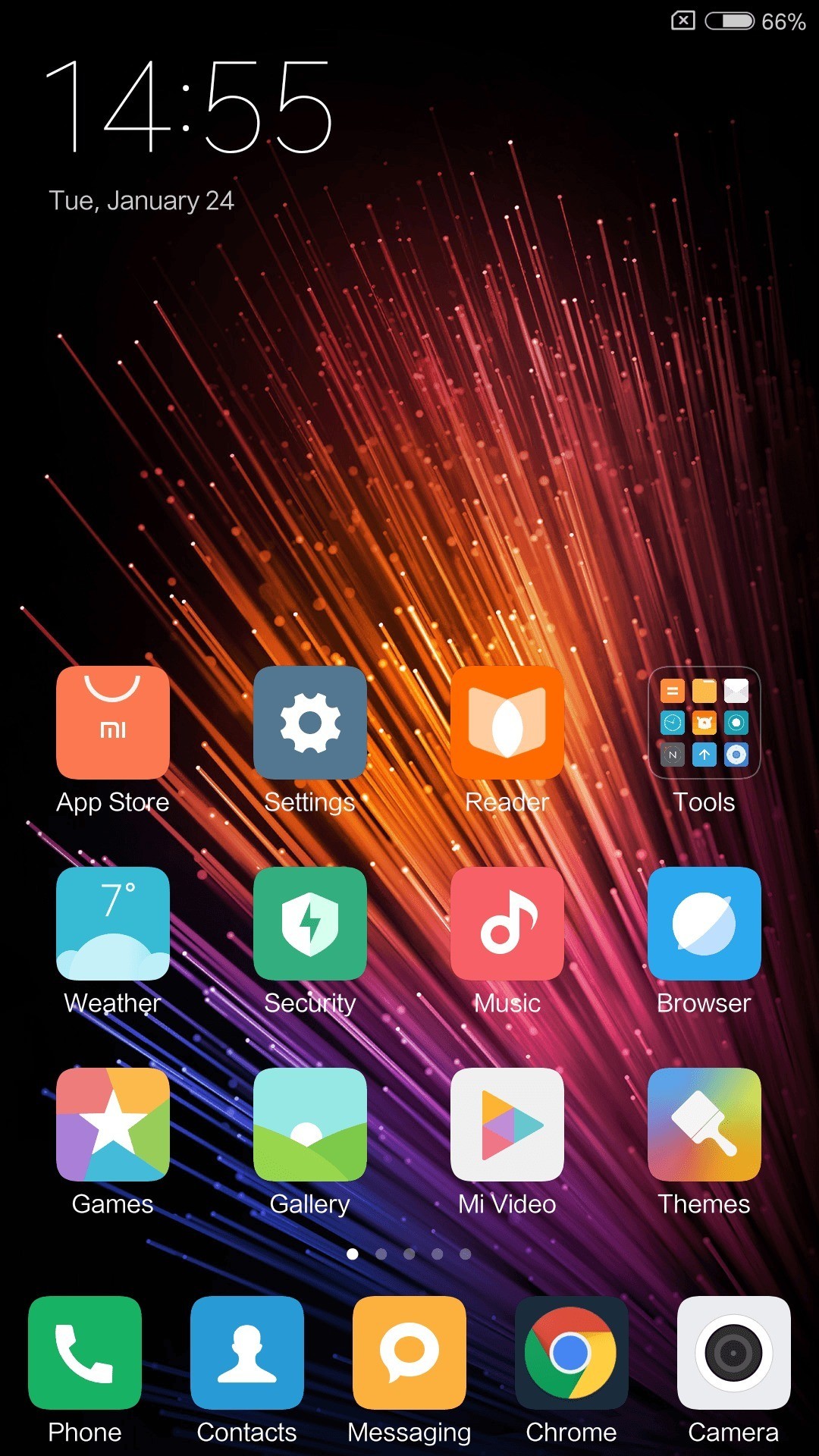
Task: Open Chrome from the dock
Action: pos(572,1353)
